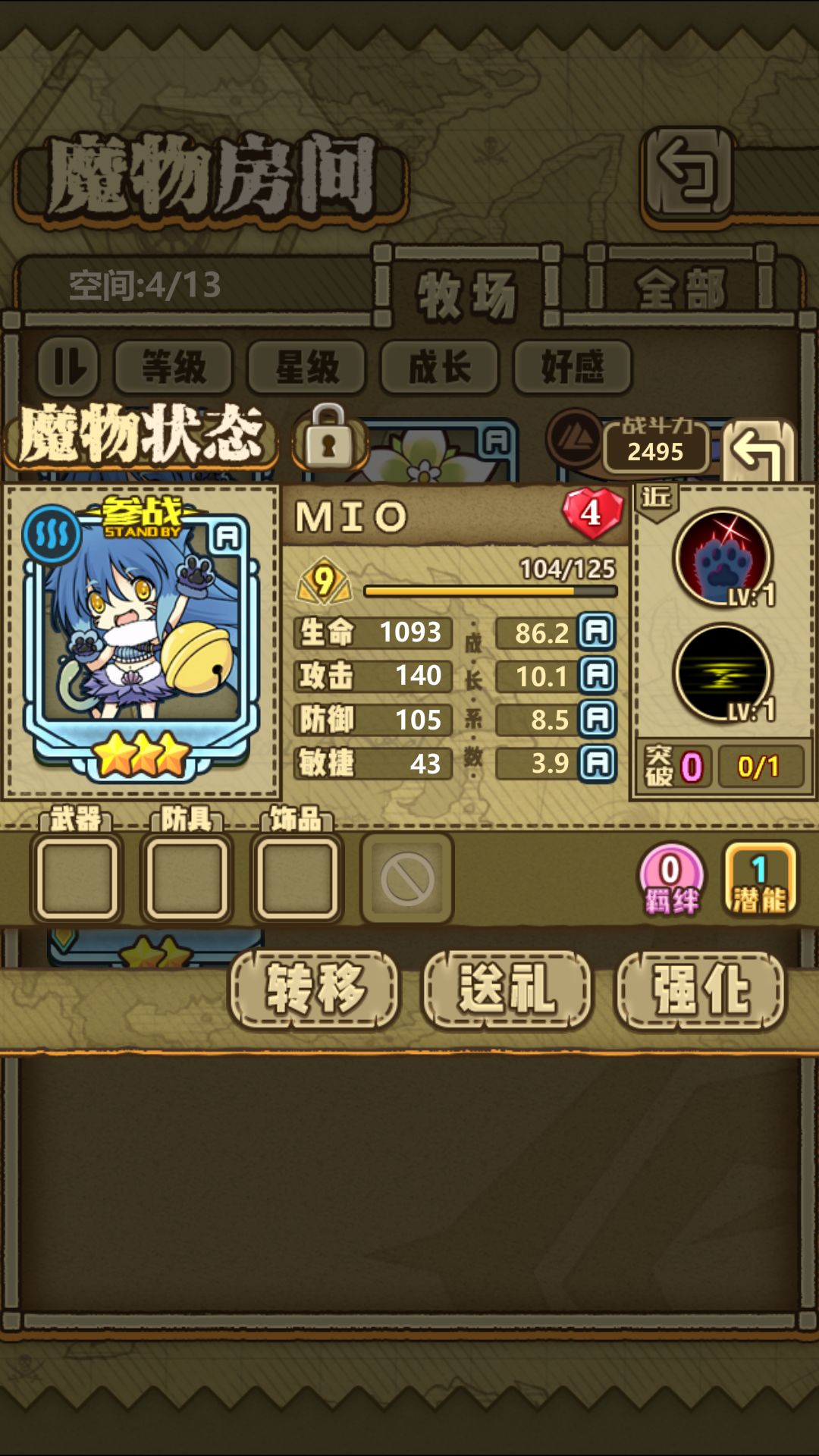Open the empty 武器 weapon slot
The height and width of the screenshot is (1456, 819).
point(77,878)
